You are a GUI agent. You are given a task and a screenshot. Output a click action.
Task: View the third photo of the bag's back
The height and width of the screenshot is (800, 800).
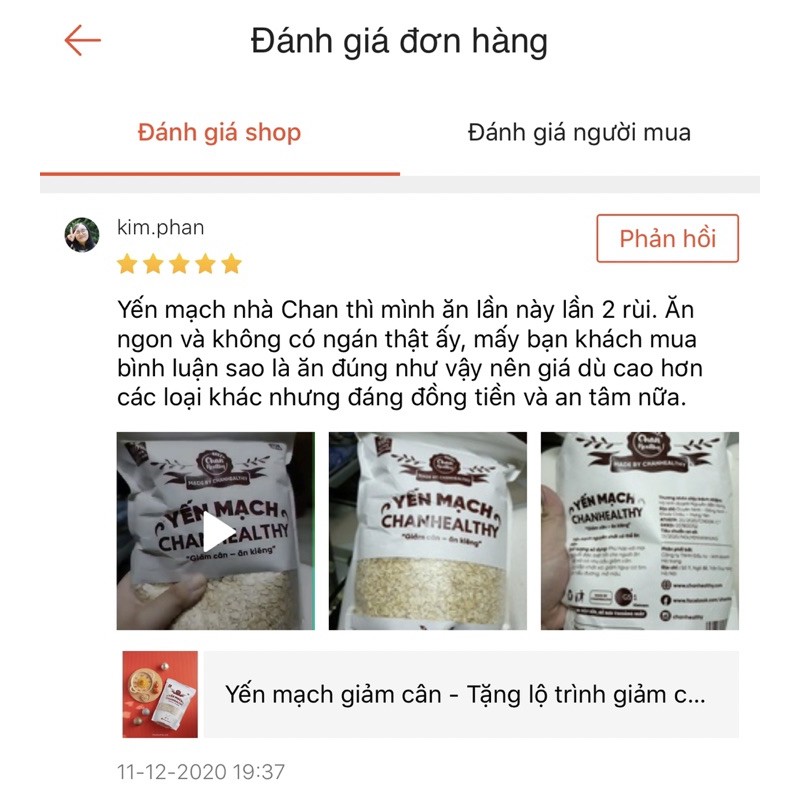pos(640,531)
